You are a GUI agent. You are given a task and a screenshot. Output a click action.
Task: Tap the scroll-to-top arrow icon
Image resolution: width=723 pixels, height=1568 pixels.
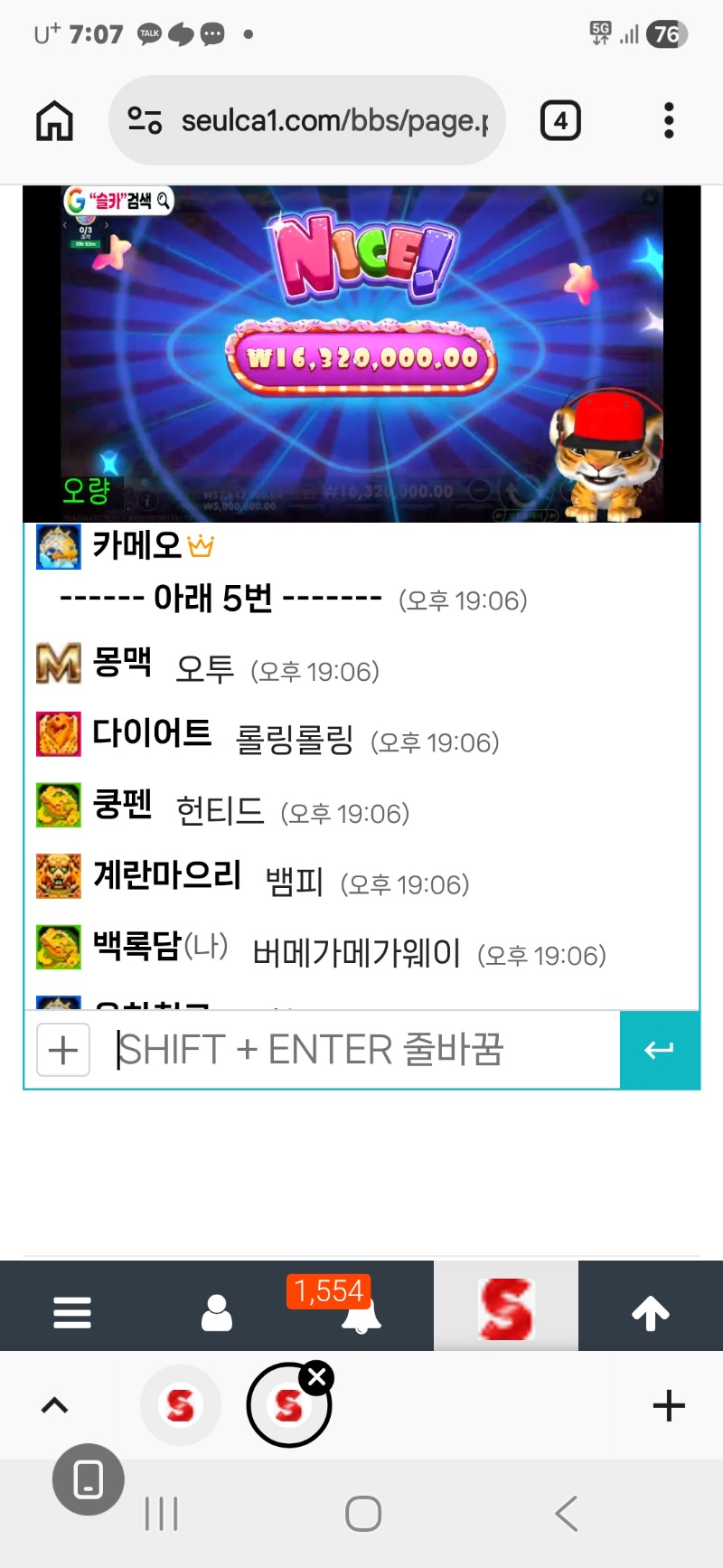pos(650,1313)
